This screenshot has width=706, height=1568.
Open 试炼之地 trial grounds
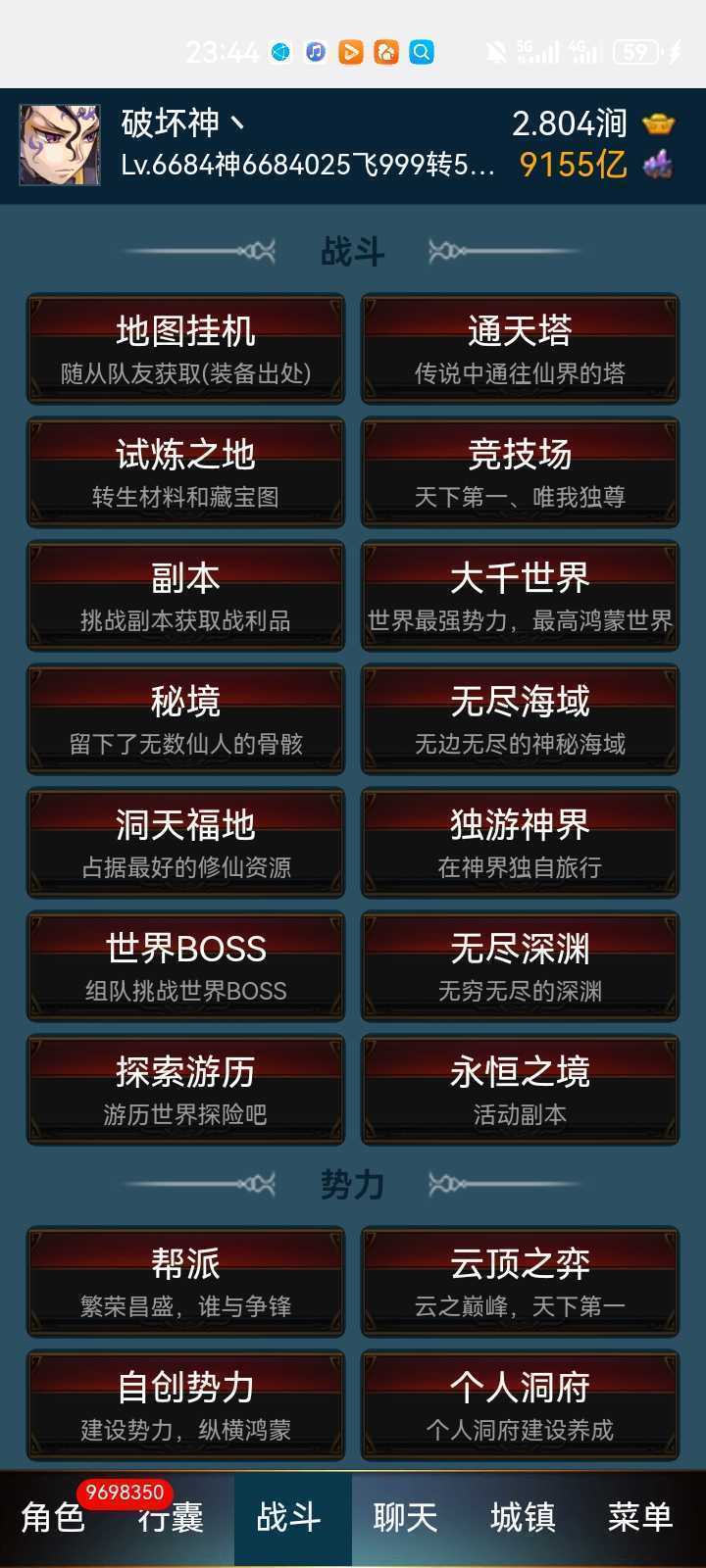click(185, 471)
